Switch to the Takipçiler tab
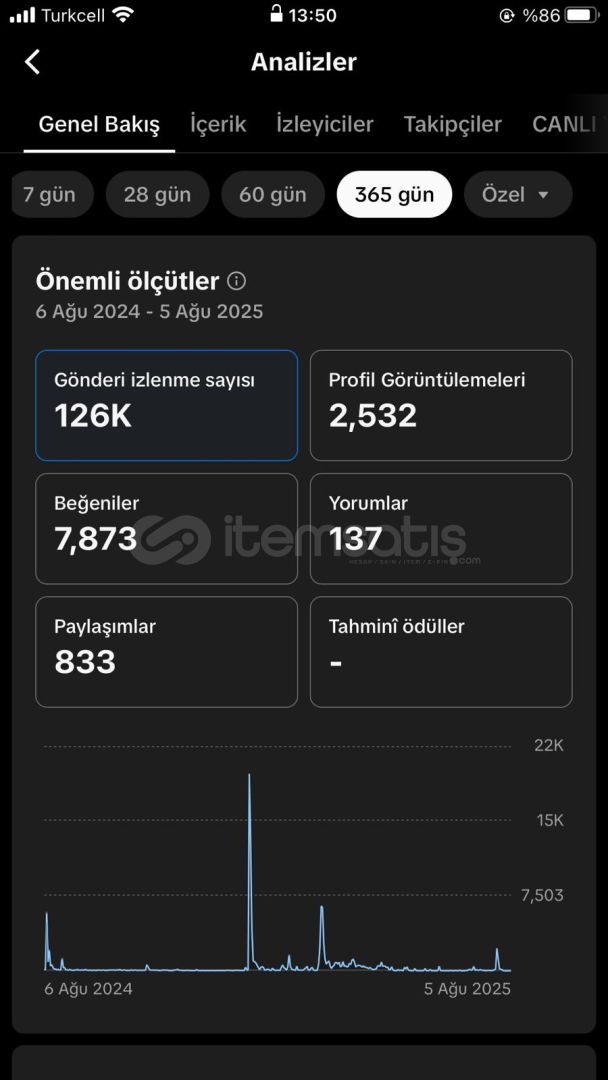 point(452,125)
